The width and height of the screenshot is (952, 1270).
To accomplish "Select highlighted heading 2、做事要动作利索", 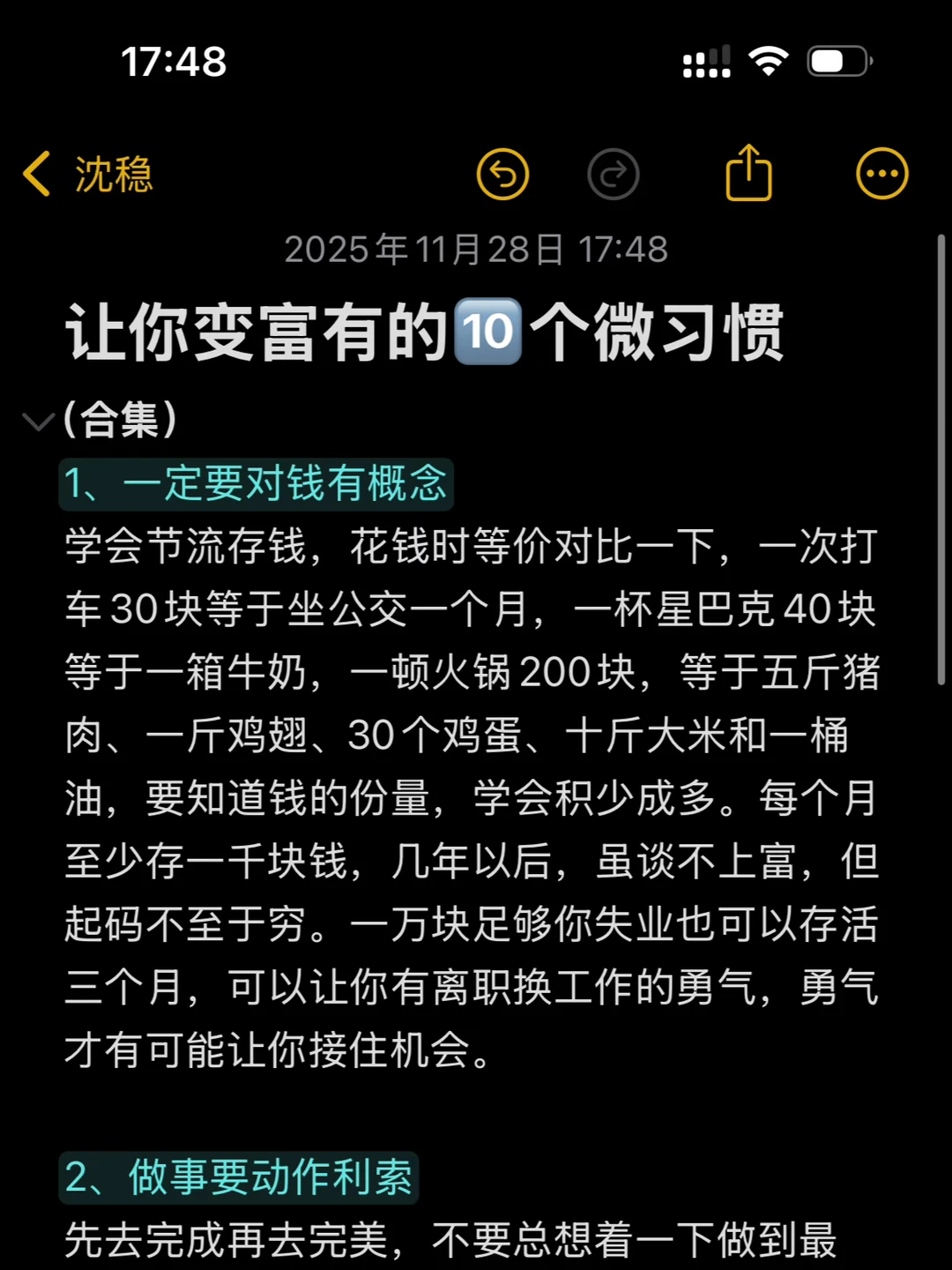I will [240, 1177].
